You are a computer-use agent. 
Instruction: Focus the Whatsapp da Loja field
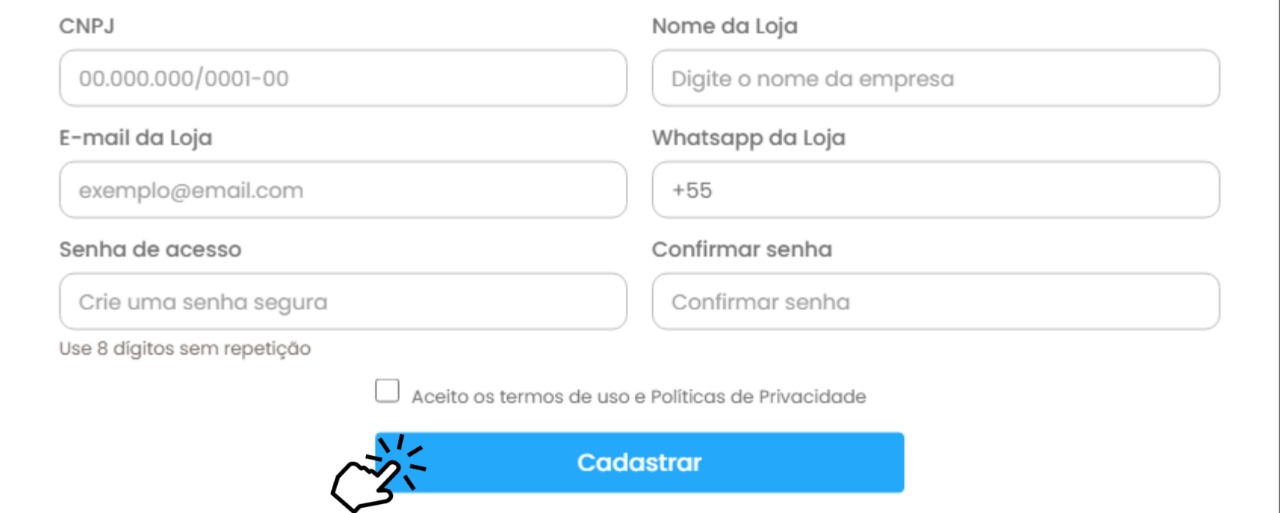935,190
